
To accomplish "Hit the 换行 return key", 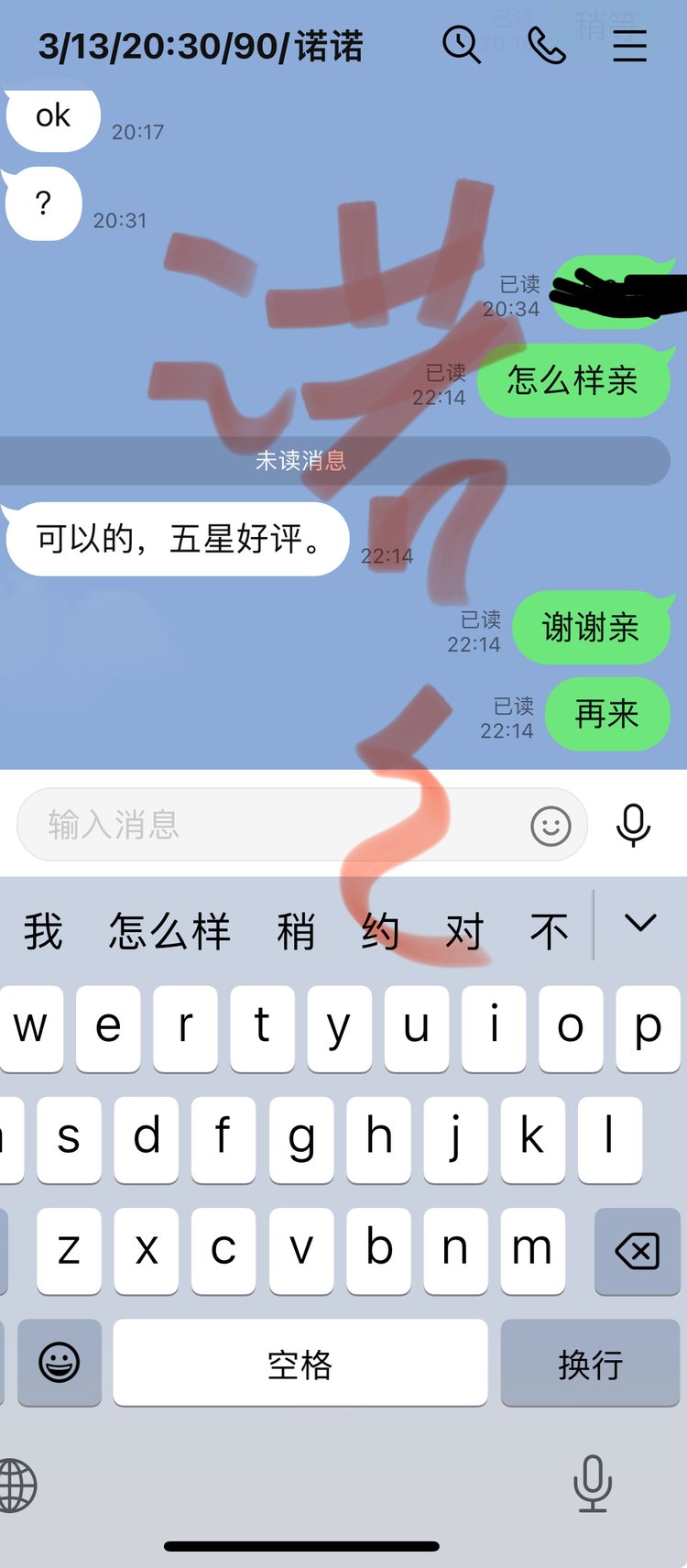I will [x=590, y=1364].
